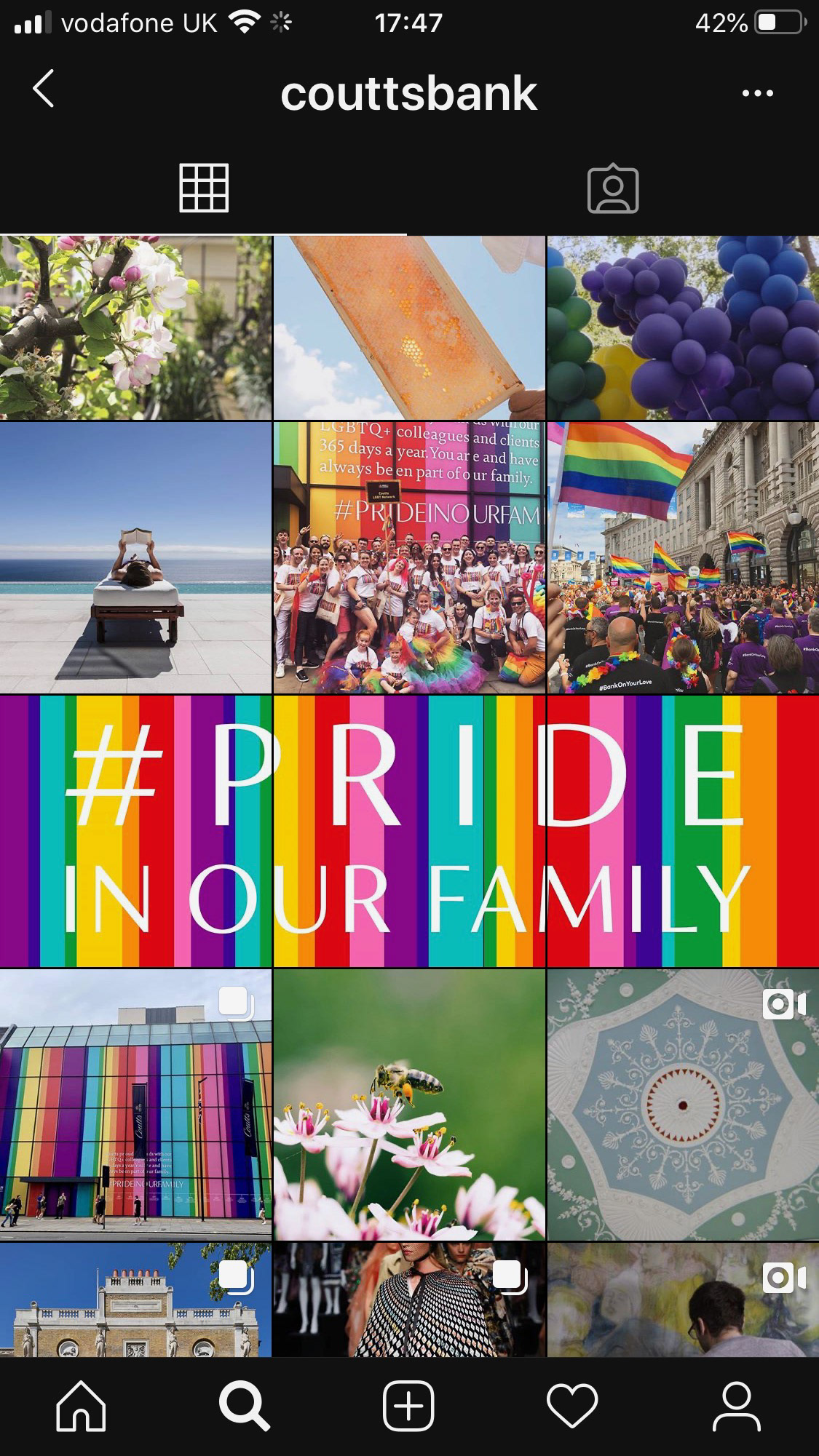This screenshot has width=819, height=1456.
Task: Switch to the tagged photos tab
Action: 613,188
